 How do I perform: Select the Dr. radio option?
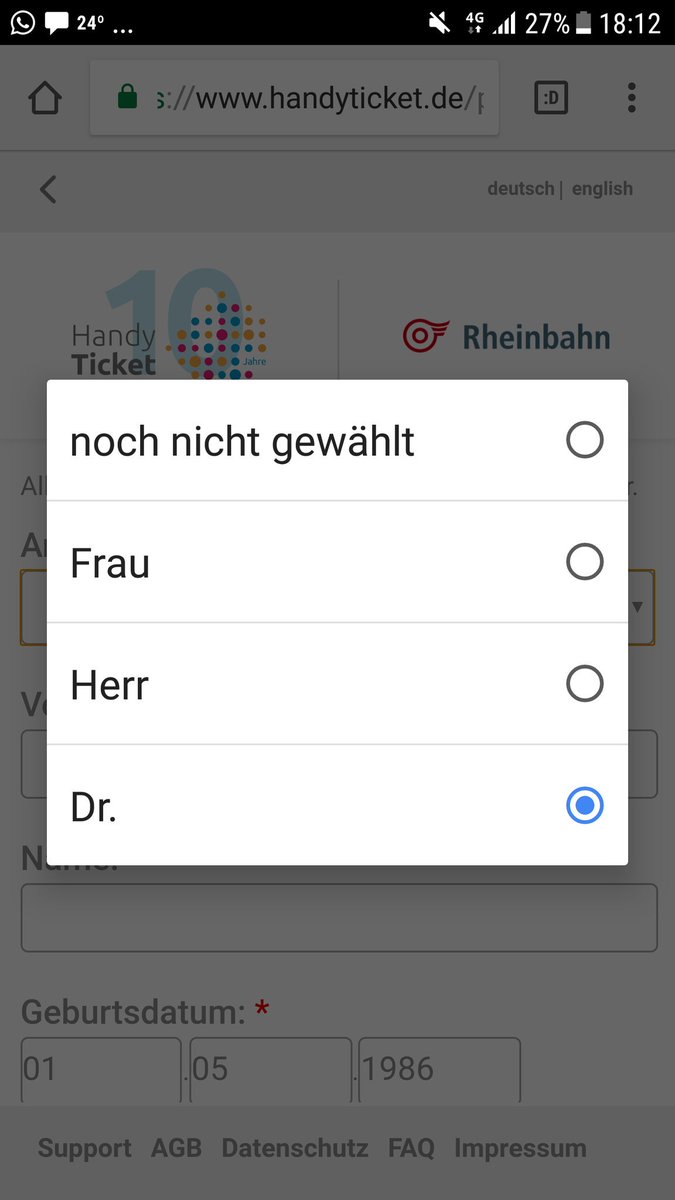584,806
